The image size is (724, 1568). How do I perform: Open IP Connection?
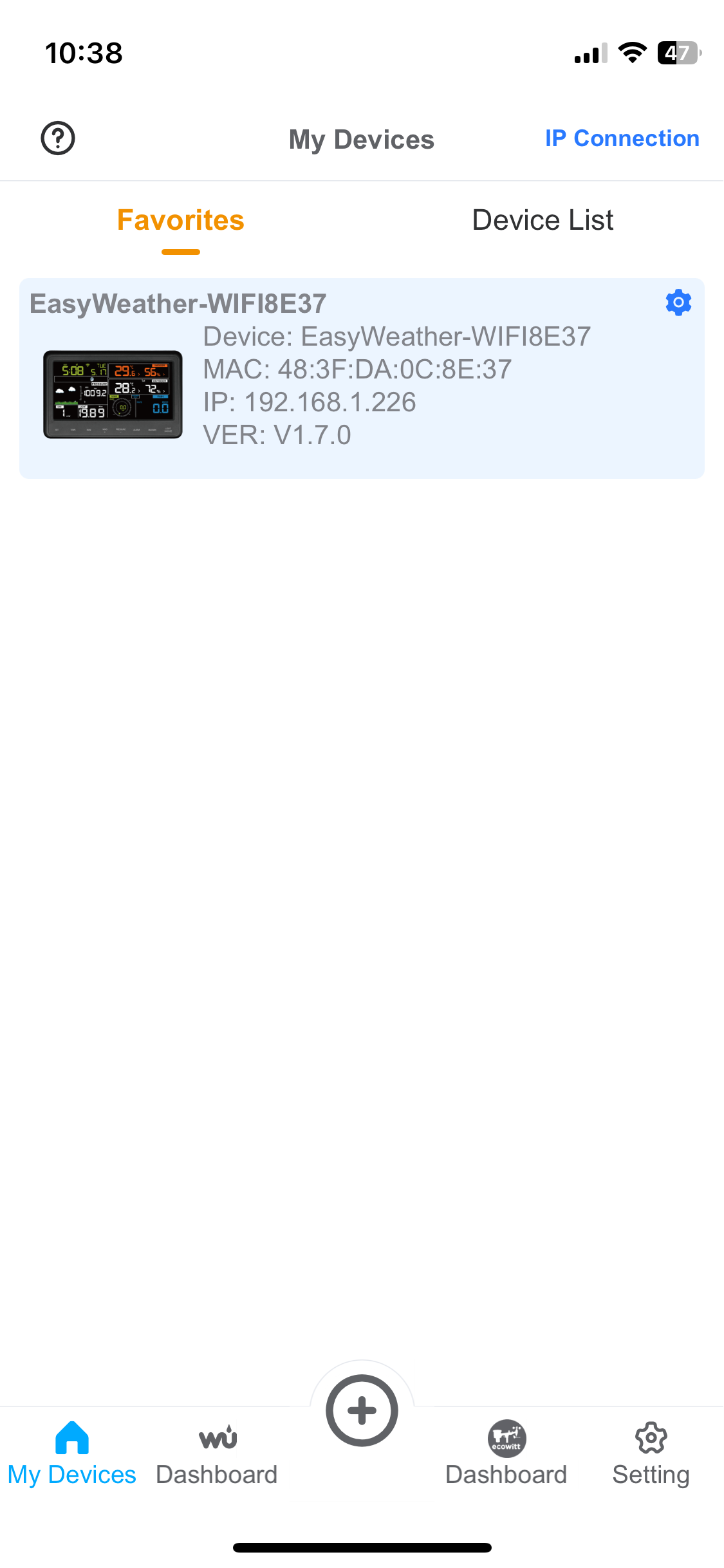pos(622,138)
